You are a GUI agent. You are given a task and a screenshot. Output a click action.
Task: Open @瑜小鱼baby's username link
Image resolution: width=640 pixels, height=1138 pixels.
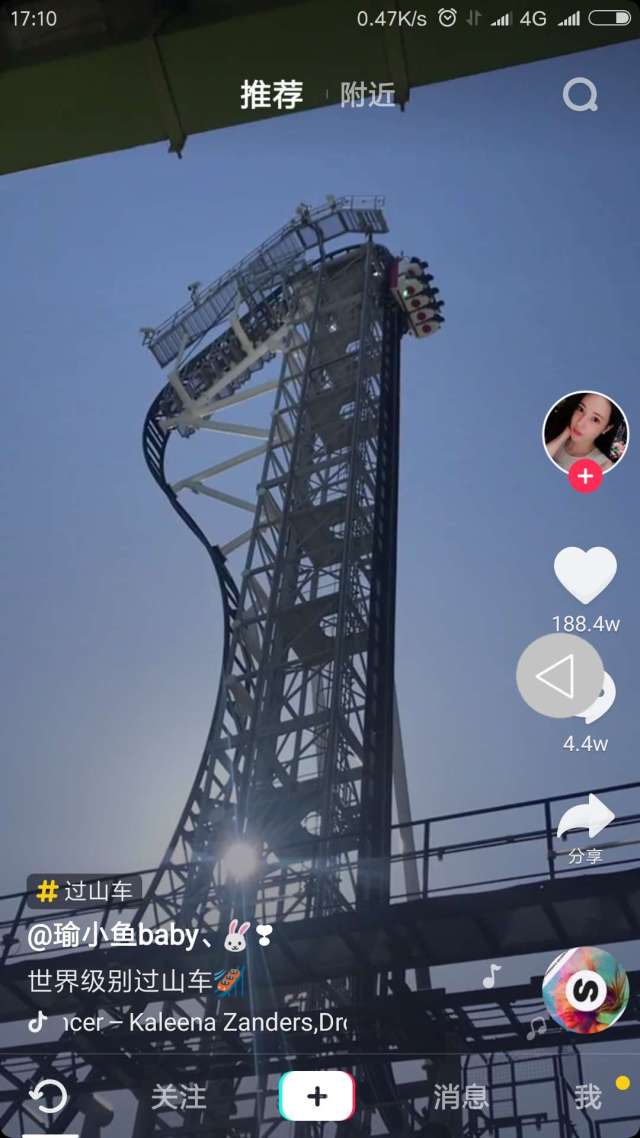(x=113, y=936)
